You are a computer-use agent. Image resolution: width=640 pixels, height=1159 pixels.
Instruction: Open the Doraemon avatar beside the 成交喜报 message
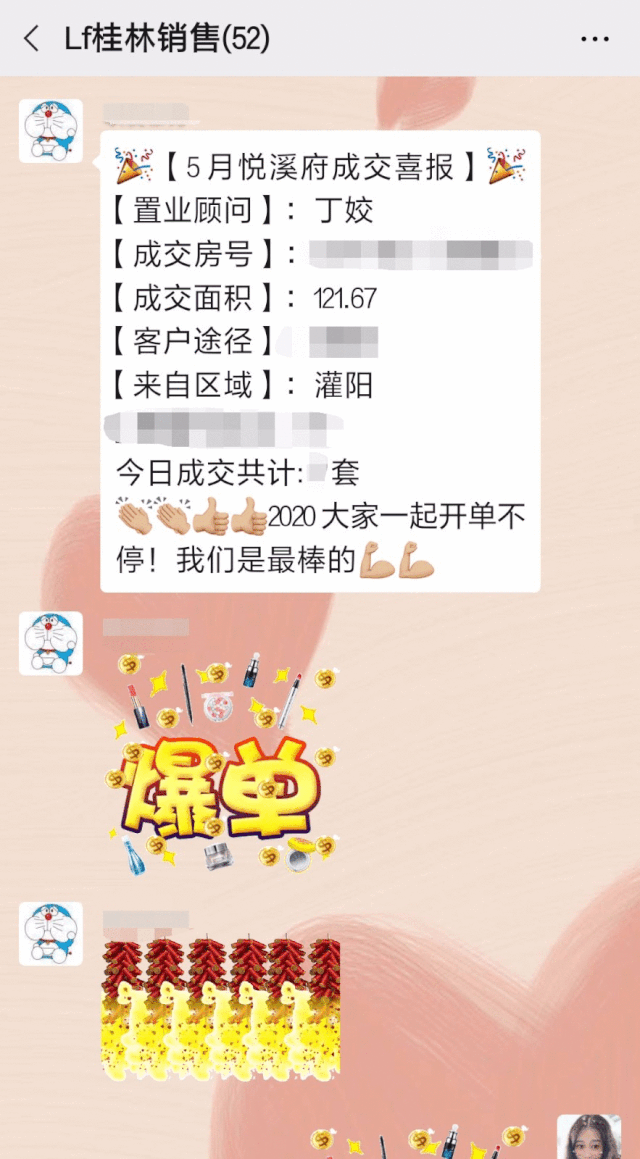click(51, 131)
